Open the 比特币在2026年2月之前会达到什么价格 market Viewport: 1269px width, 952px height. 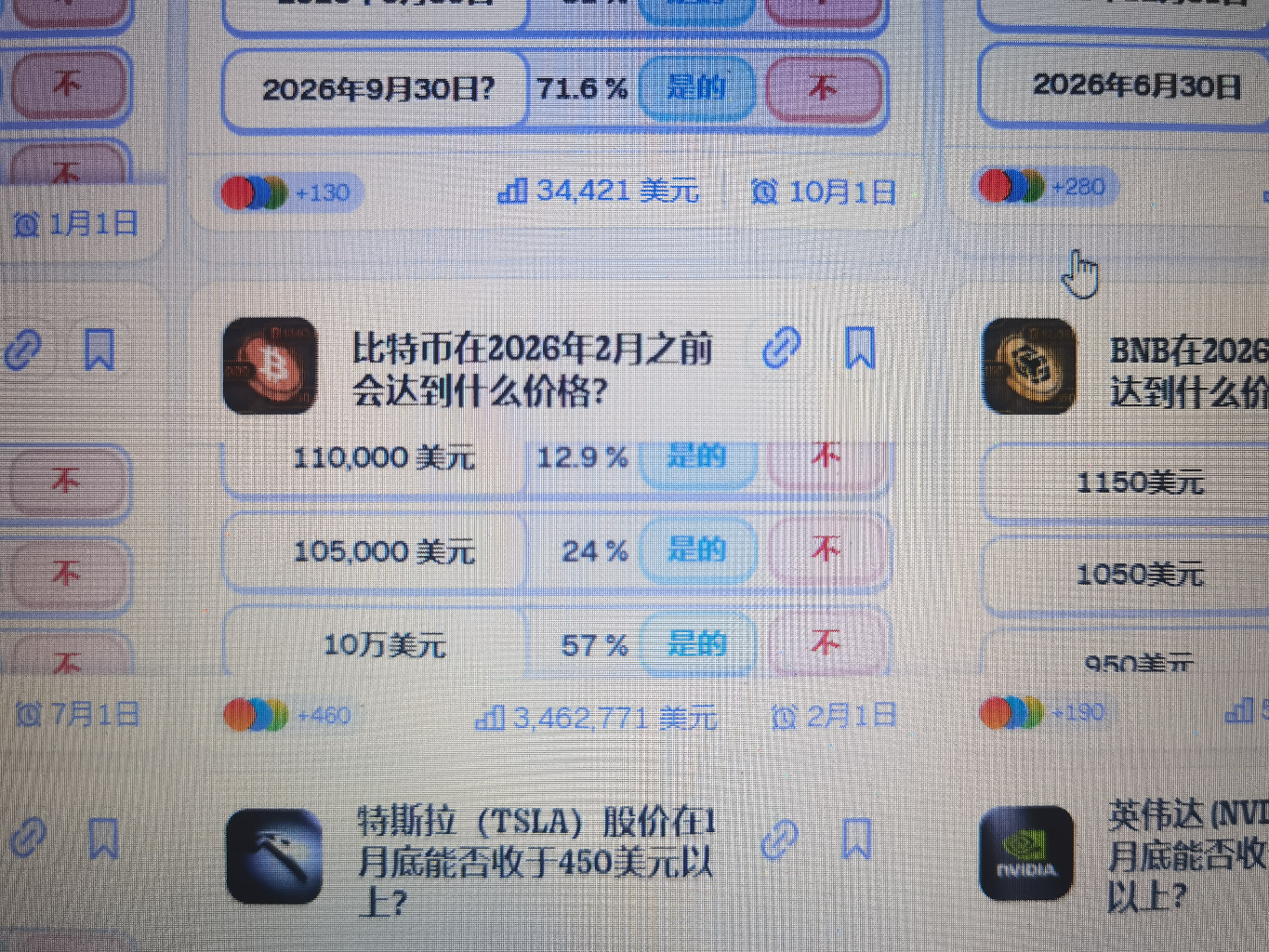[531, 370]
